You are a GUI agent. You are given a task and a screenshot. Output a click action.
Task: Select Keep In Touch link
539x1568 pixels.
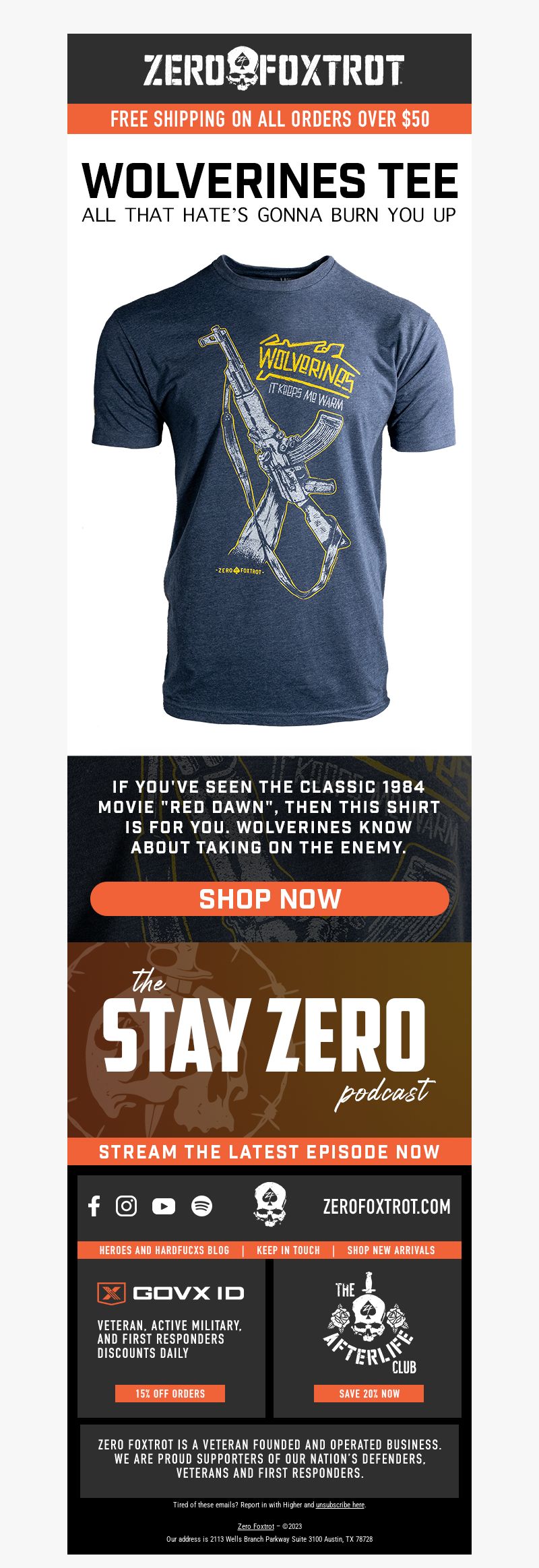point(288,1250)
